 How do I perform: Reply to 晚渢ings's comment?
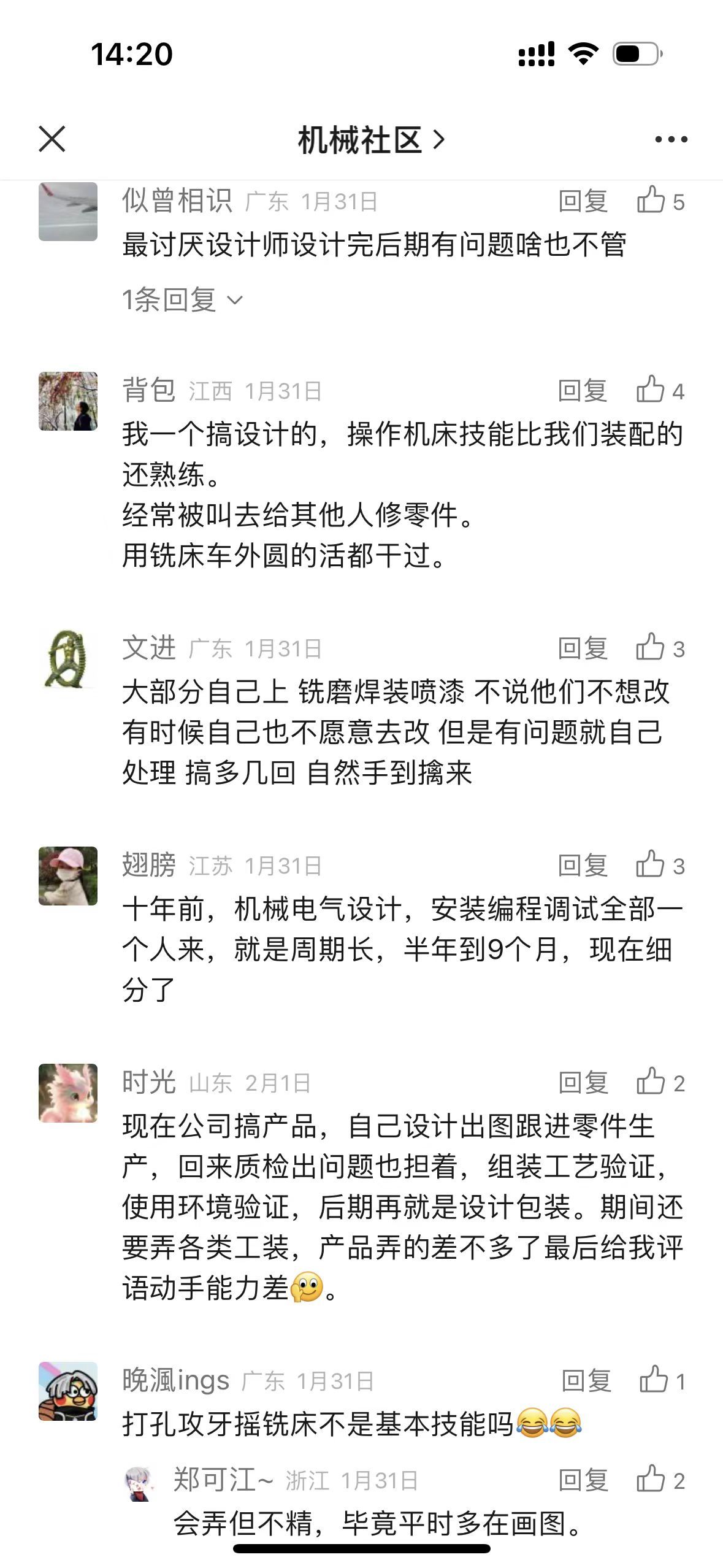586,1381
